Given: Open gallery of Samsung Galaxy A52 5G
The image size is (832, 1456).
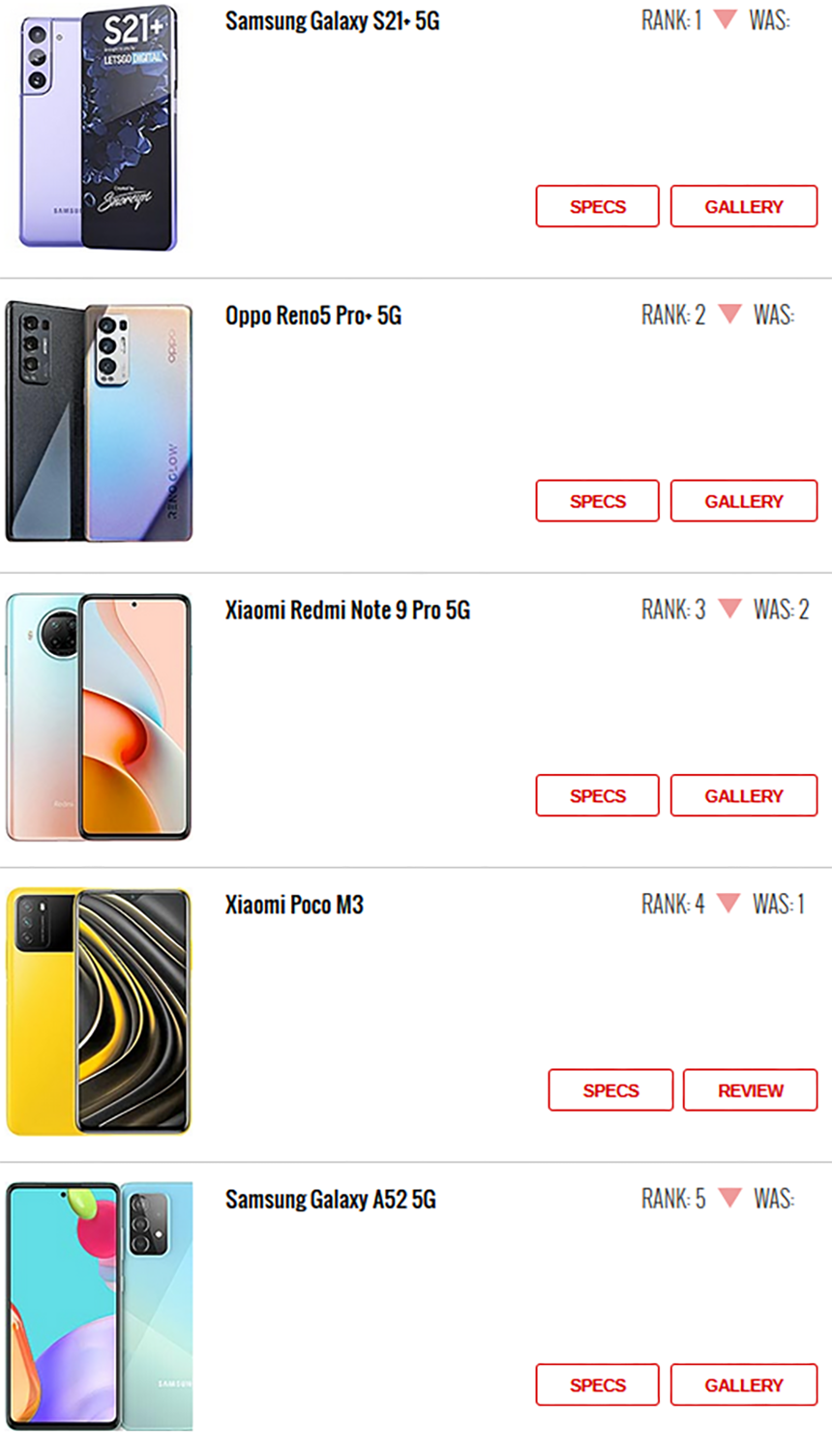Looking at the screenshot, I should click(x=743, y=1385).
